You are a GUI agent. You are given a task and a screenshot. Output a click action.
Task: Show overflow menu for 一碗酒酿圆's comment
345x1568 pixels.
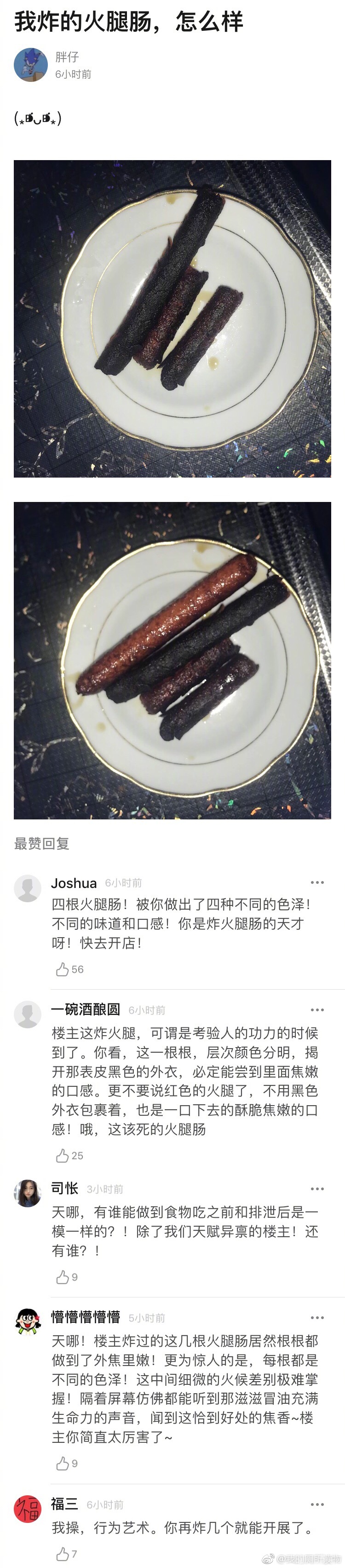[x=317, y=1010]
